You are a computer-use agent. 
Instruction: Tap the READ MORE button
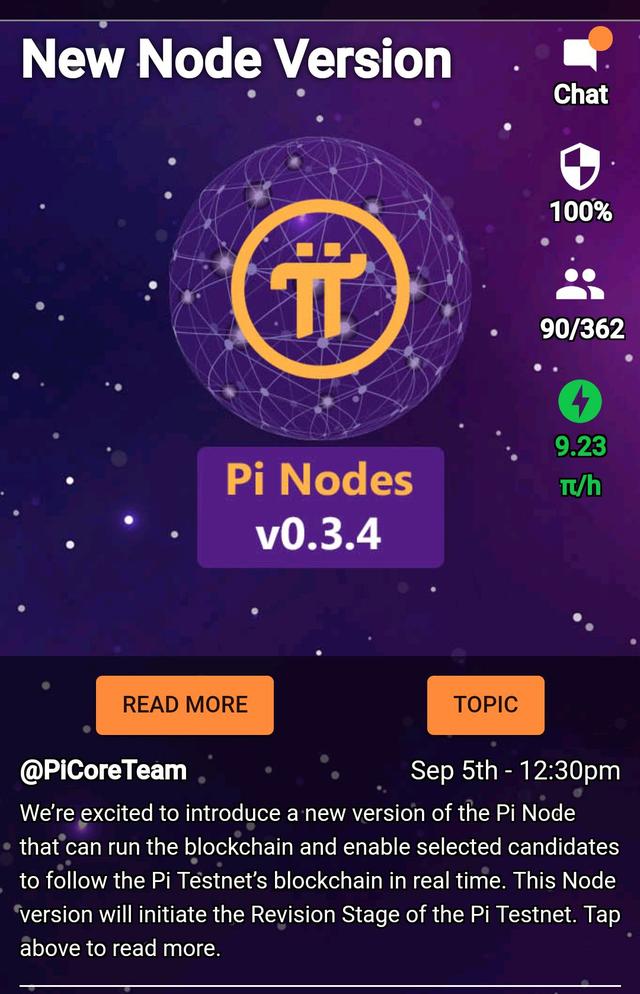[x=185, y=705]
